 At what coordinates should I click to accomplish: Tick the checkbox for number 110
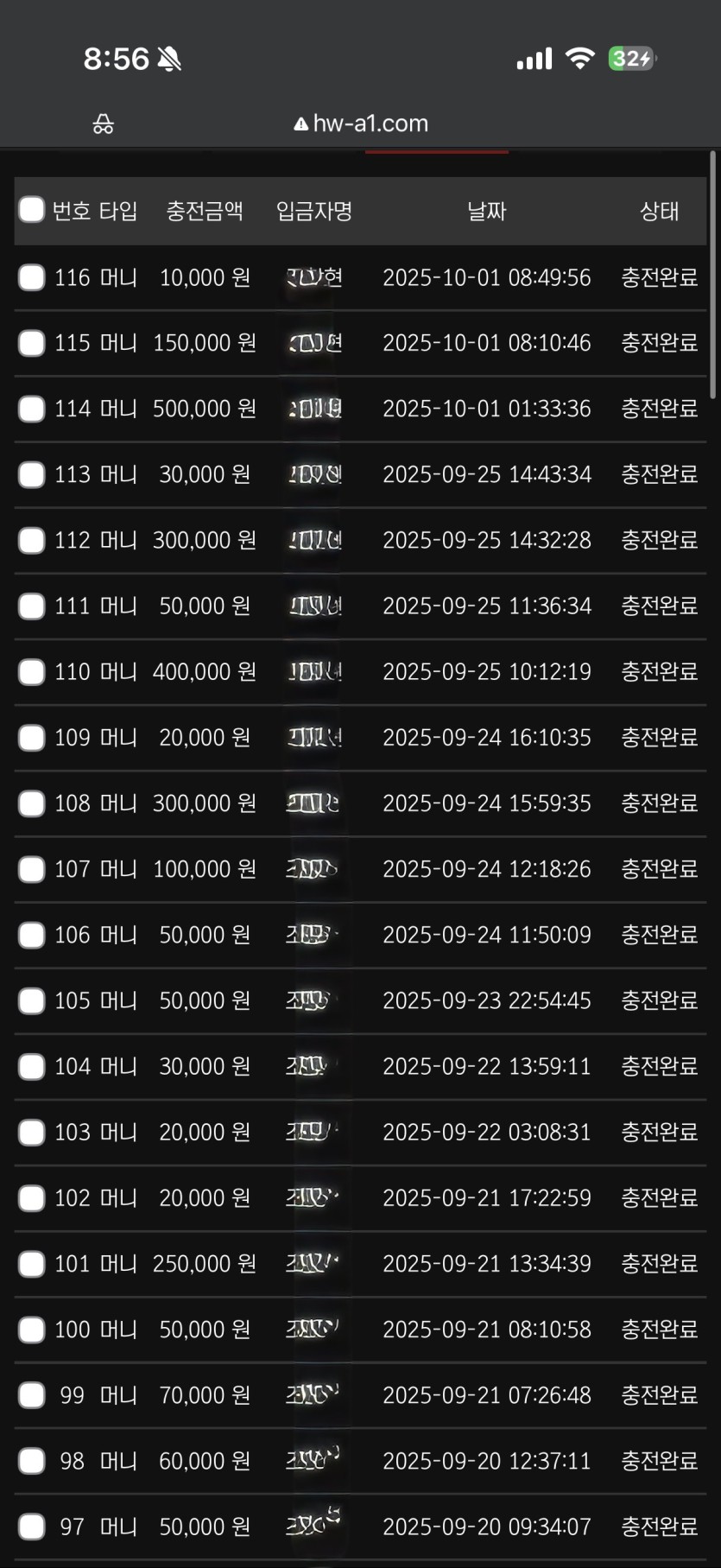point(32,672)
